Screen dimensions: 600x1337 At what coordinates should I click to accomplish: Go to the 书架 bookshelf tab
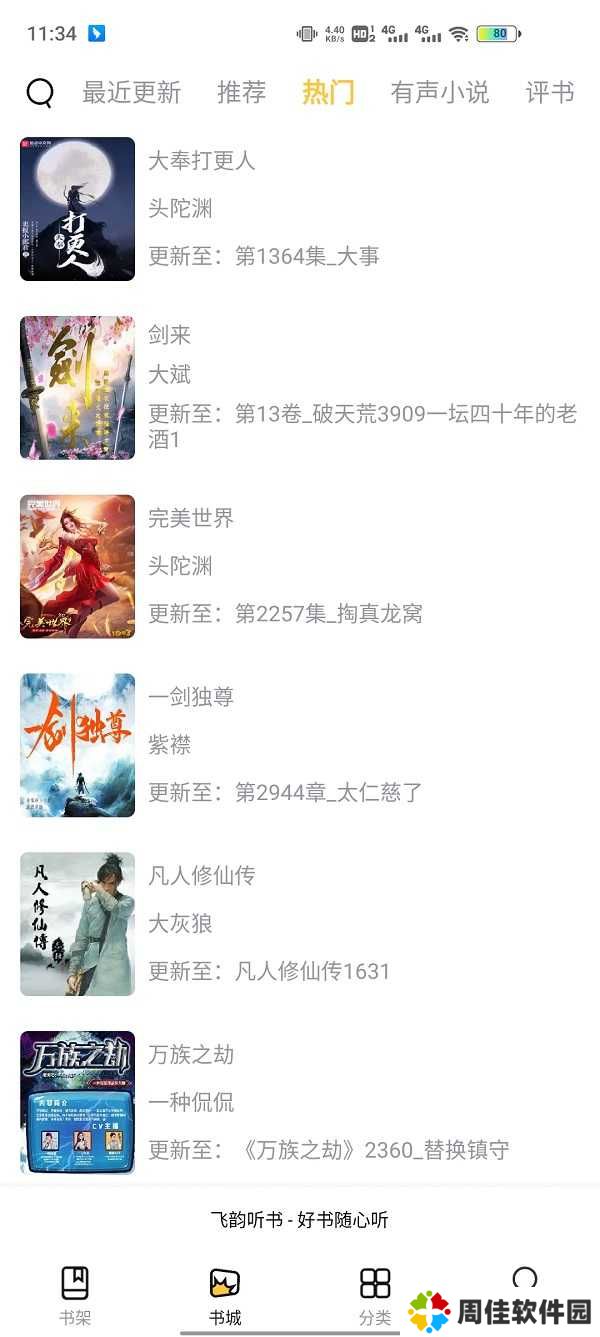pos(75,1295)
